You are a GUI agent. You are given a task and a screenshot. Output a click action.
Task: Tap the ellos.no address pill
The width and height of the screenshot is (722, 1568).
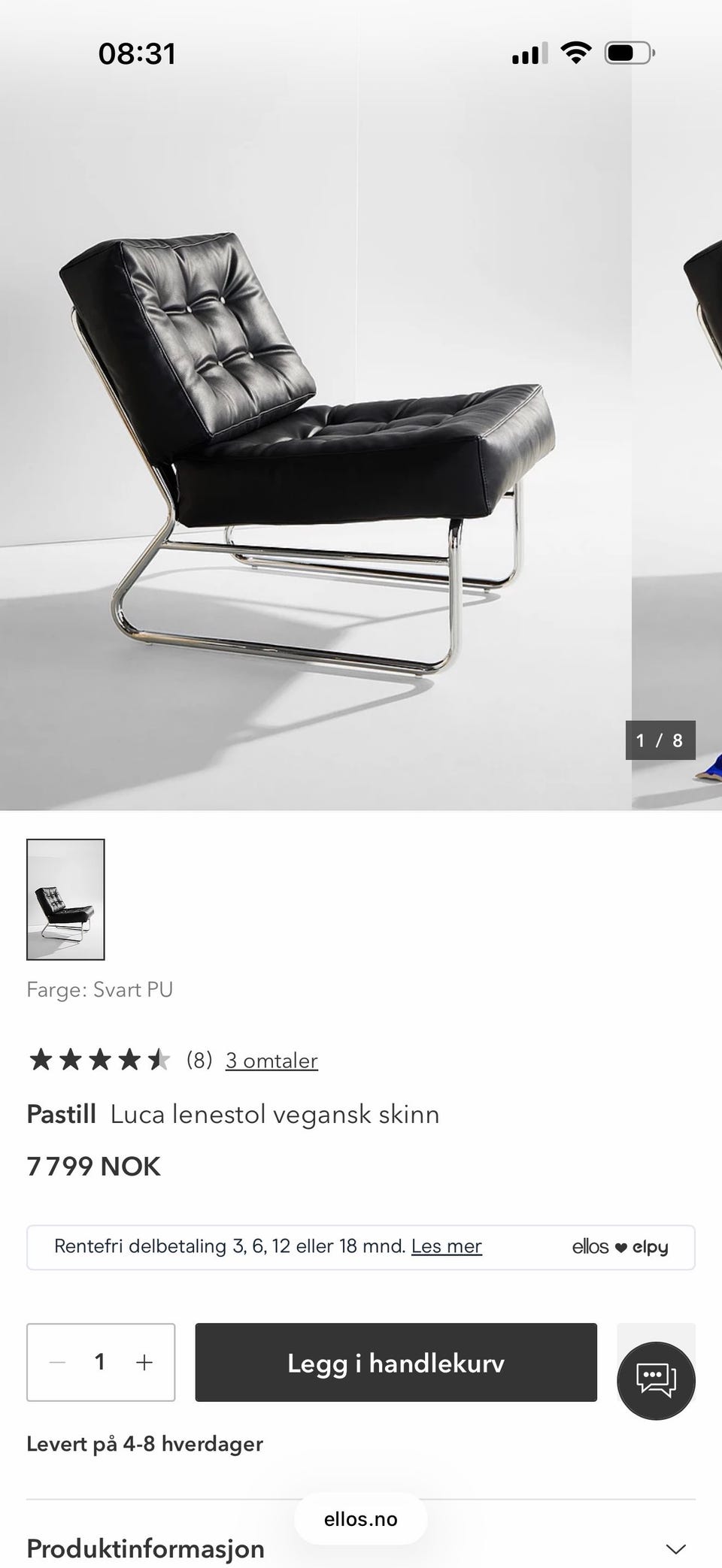[x=361, y=1519]
